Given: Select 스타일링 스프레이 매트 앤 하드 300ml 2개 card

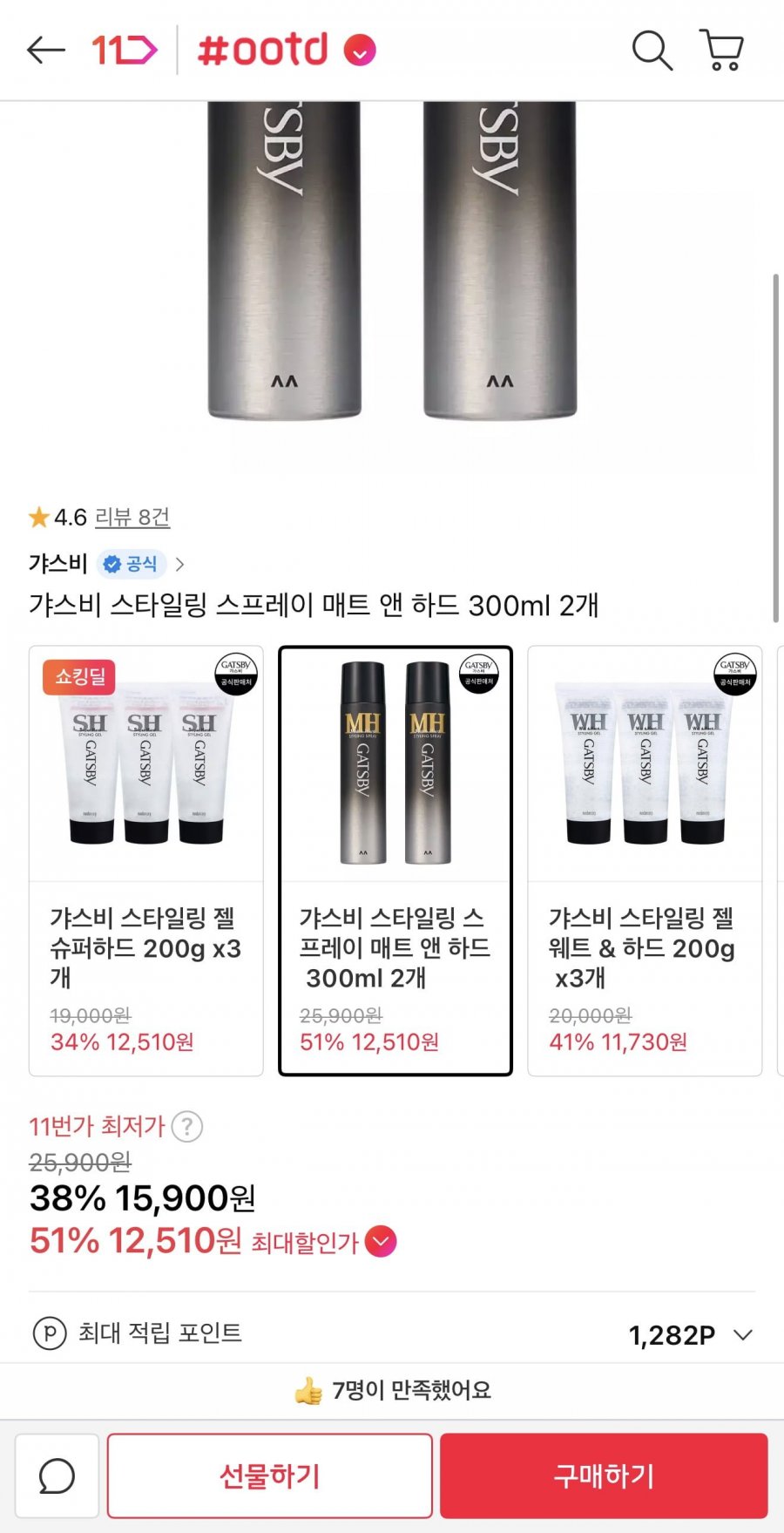Looking at the screenshot, I should (395, 860).
